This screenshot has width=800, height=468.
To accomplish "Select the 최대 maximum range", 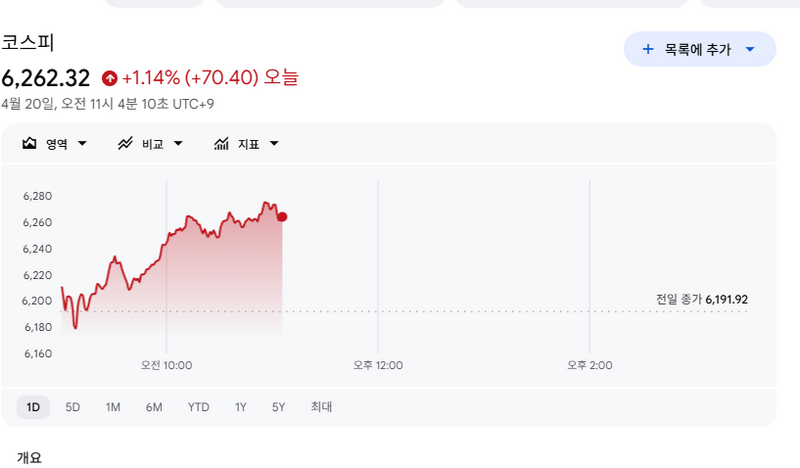I will coord(321,407).
